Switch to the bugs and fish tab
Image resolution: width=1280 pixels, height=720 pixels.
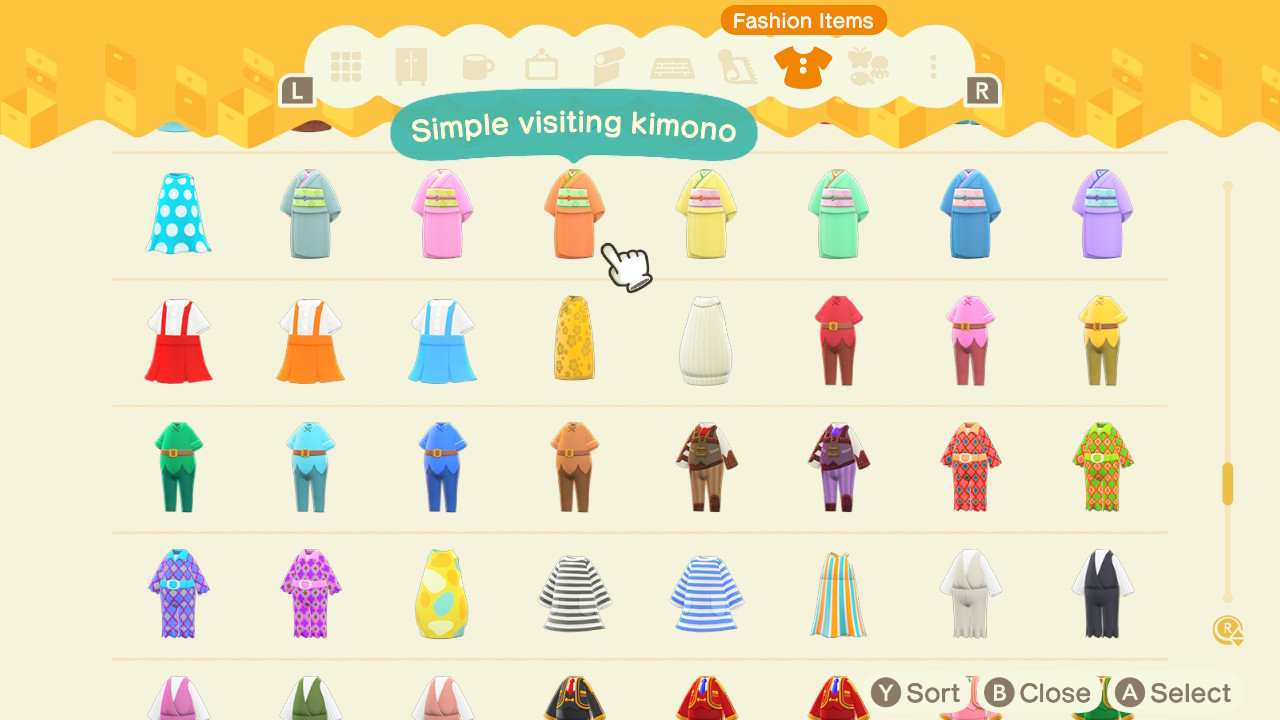[867, 67]
